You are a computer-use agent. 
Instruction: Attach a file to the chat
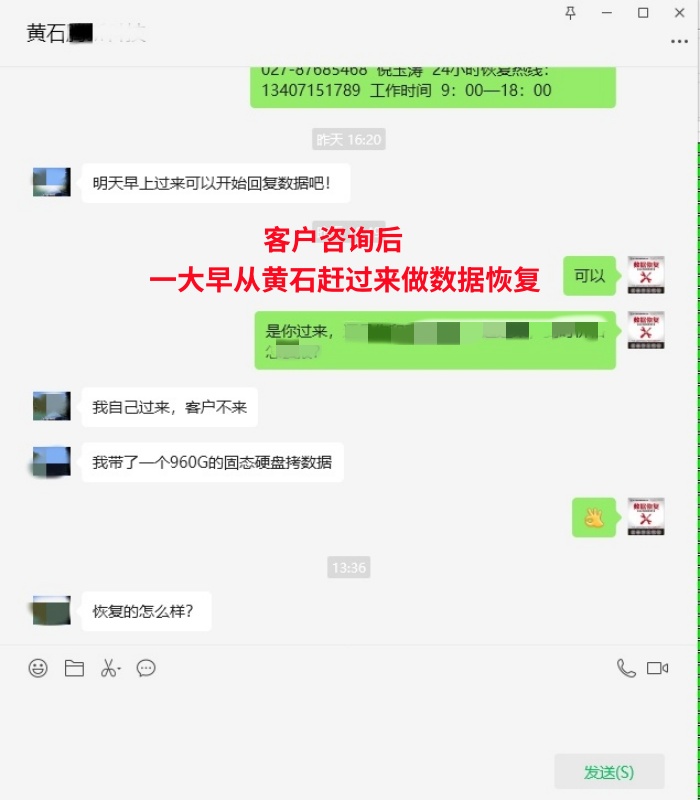(74, 668)
